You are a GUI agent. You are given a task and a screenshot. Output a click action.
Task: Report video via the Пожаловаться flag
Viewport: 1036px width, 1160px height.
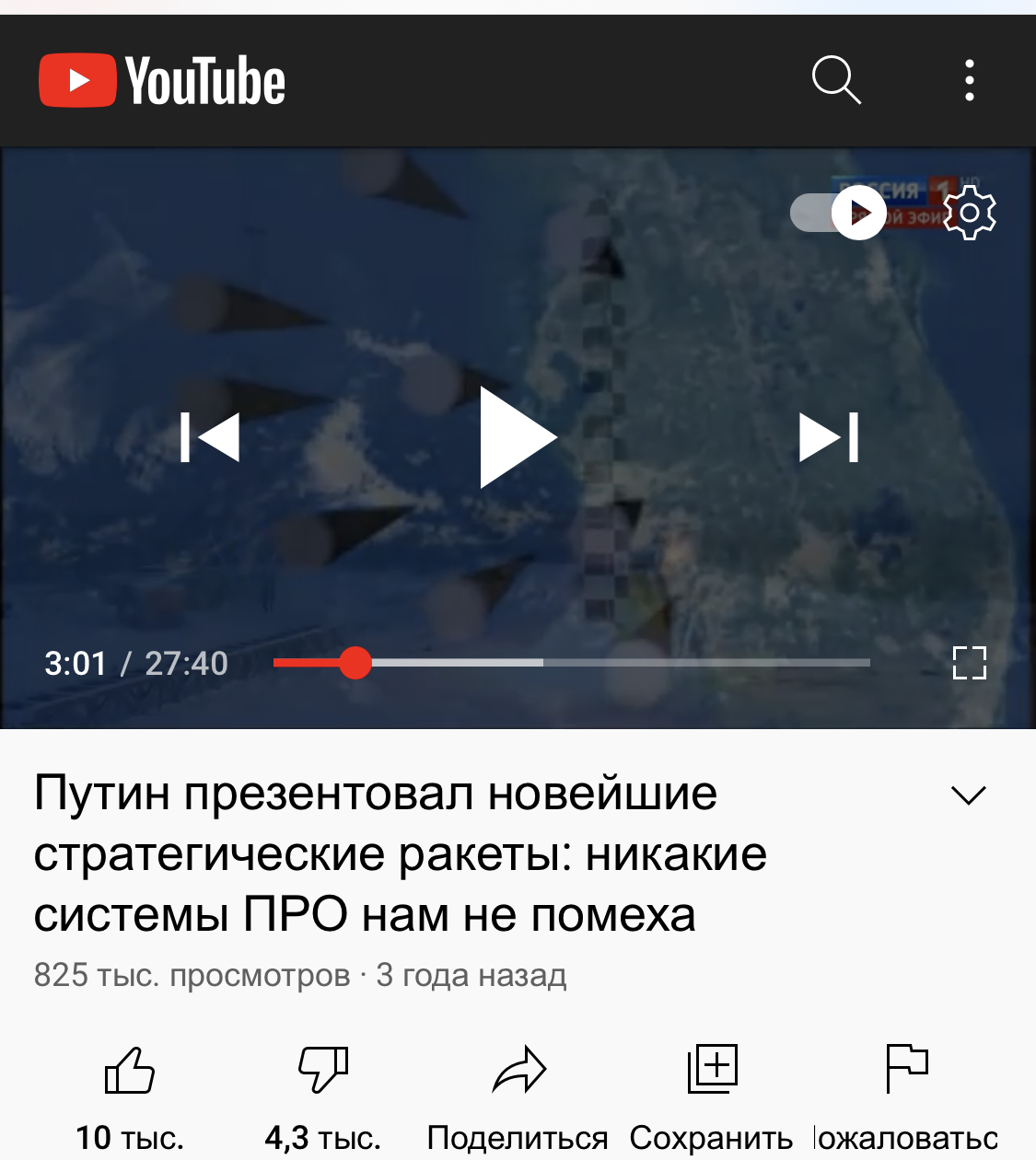point(906,1071)
